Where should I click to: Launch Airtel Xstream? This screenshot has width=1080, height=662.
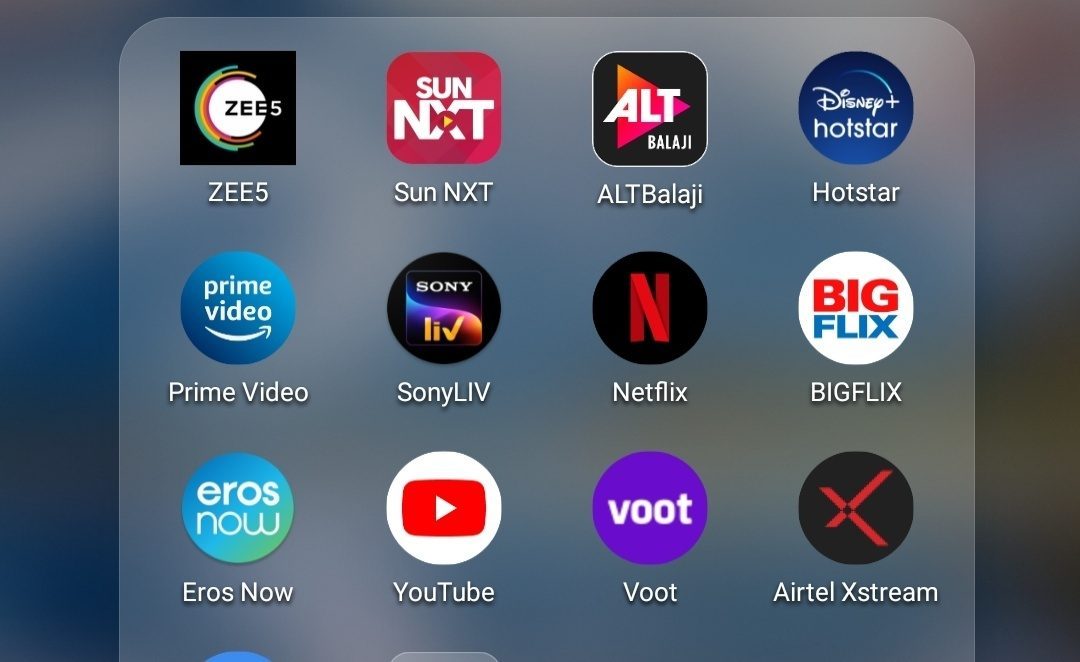click(856, 508)
